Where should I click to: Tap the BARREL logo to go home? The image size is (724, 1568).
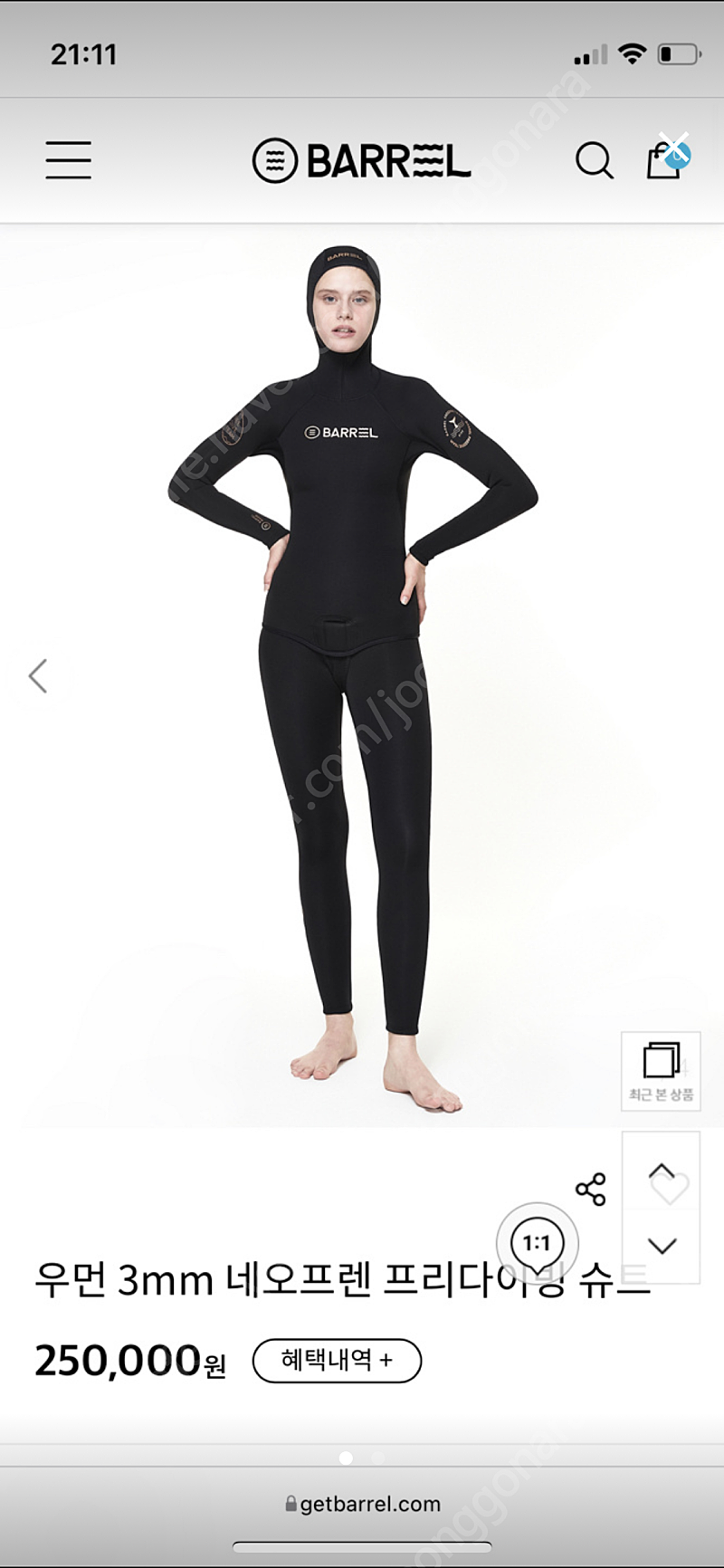point(362,161)
